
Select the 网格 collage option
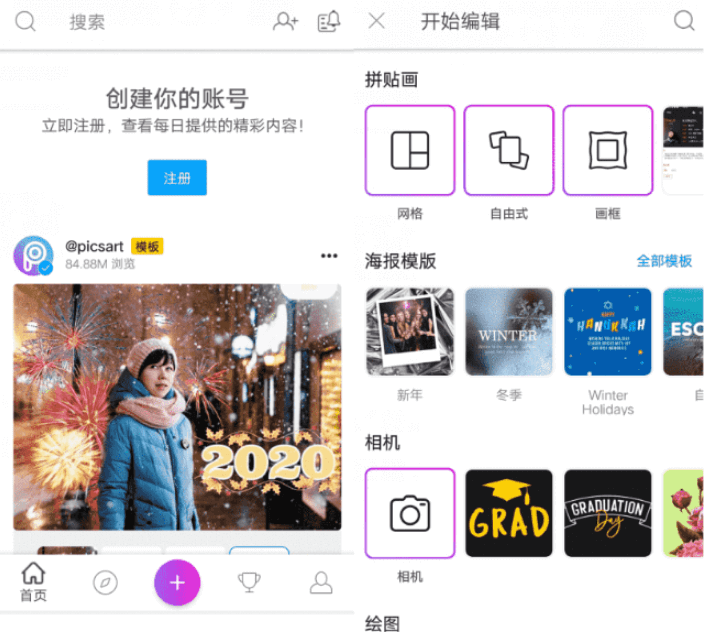coord(410,150)
